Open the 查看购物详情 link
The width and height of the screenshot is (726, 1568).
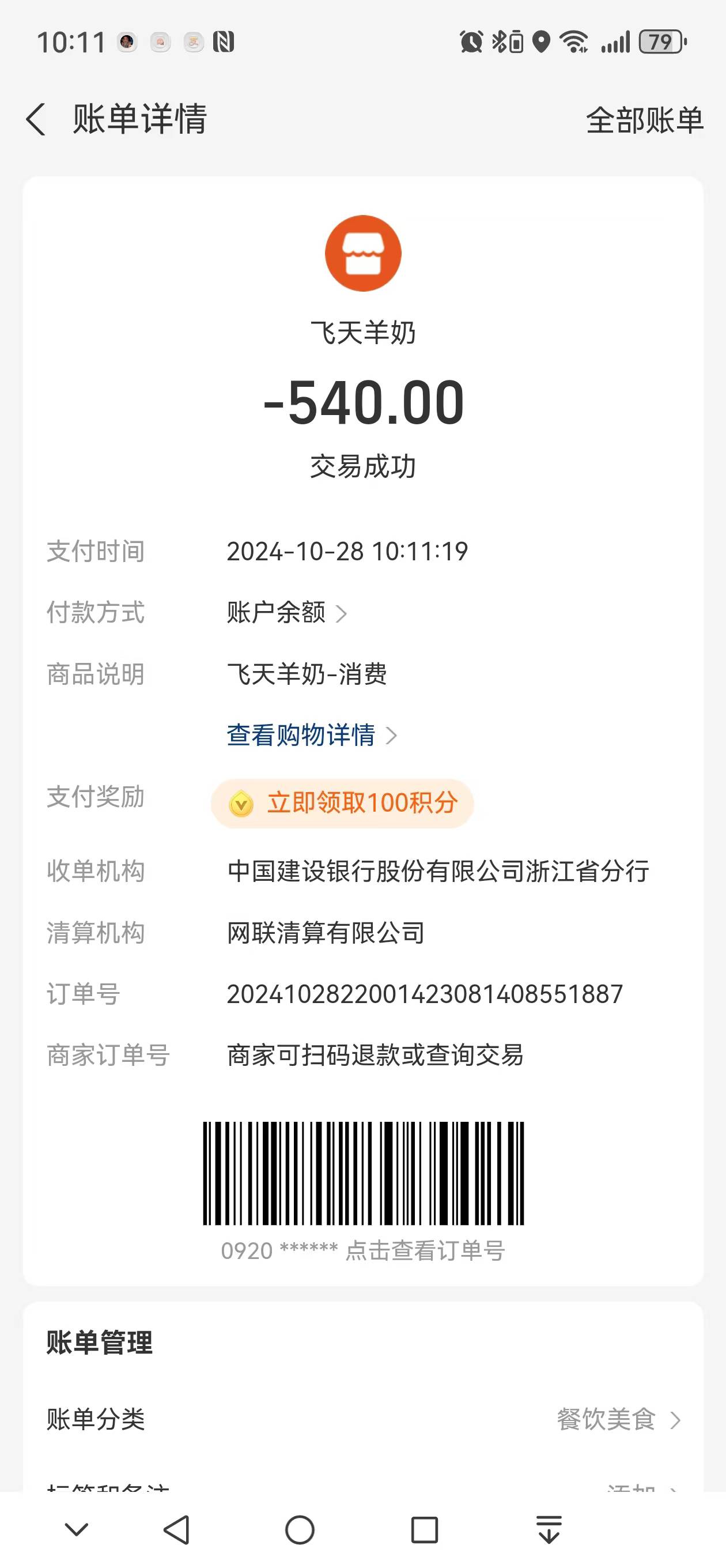click(x=311, y=736)
